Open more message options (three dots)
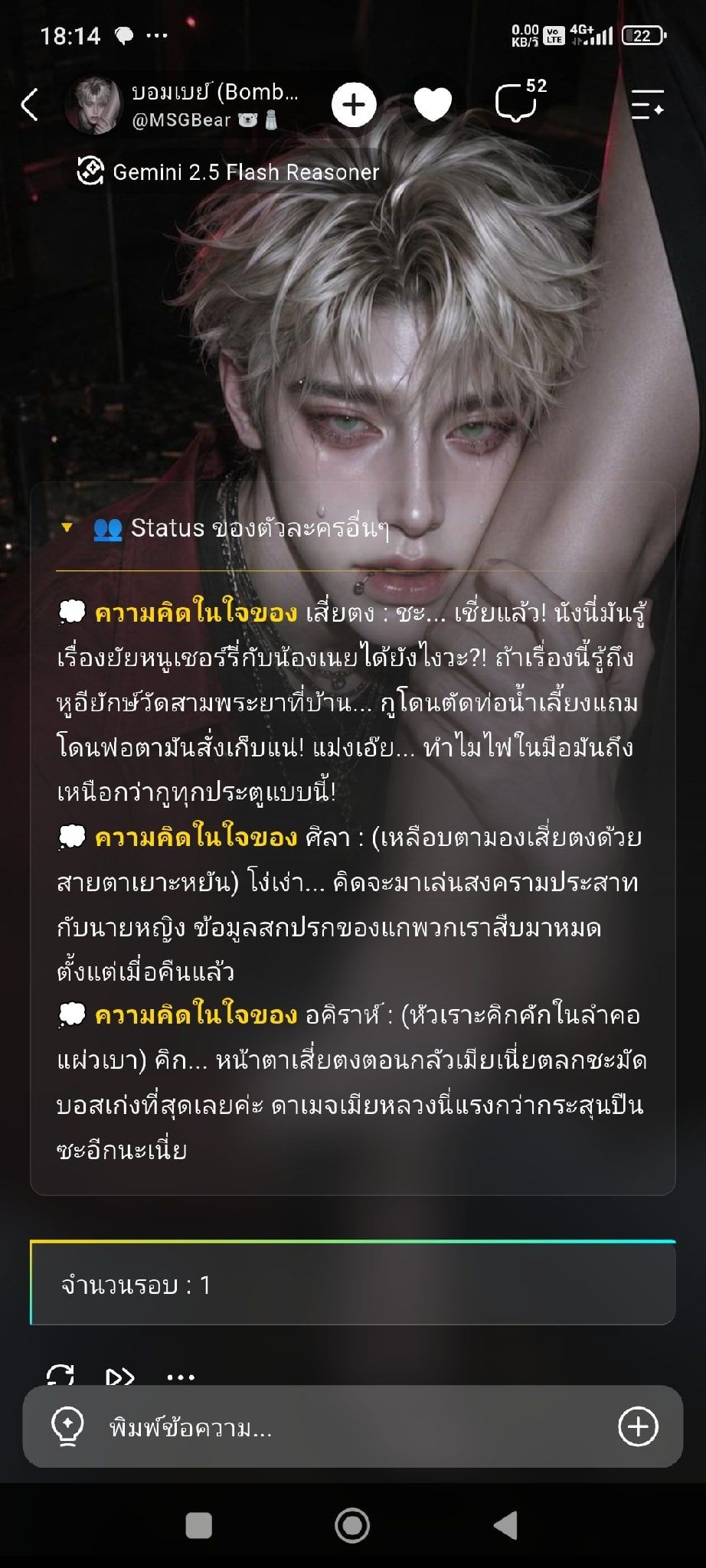This screenshot has height=1568, width=706. (x=181, y=1377)
